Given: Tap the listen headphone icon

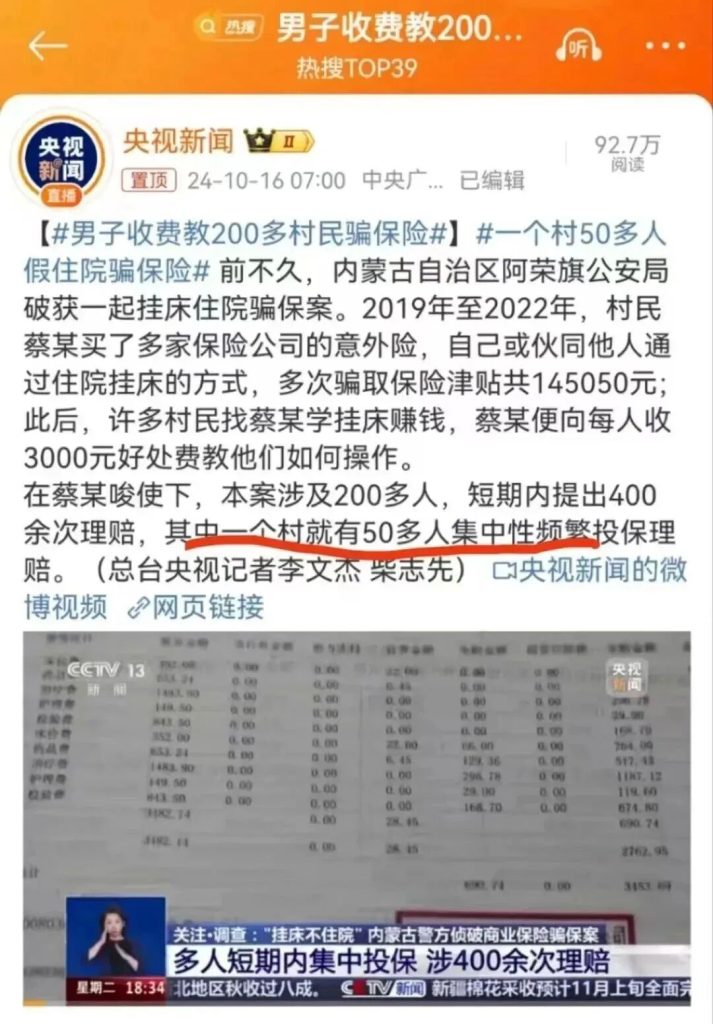Looking at the screenshot, I should [579, 47].
